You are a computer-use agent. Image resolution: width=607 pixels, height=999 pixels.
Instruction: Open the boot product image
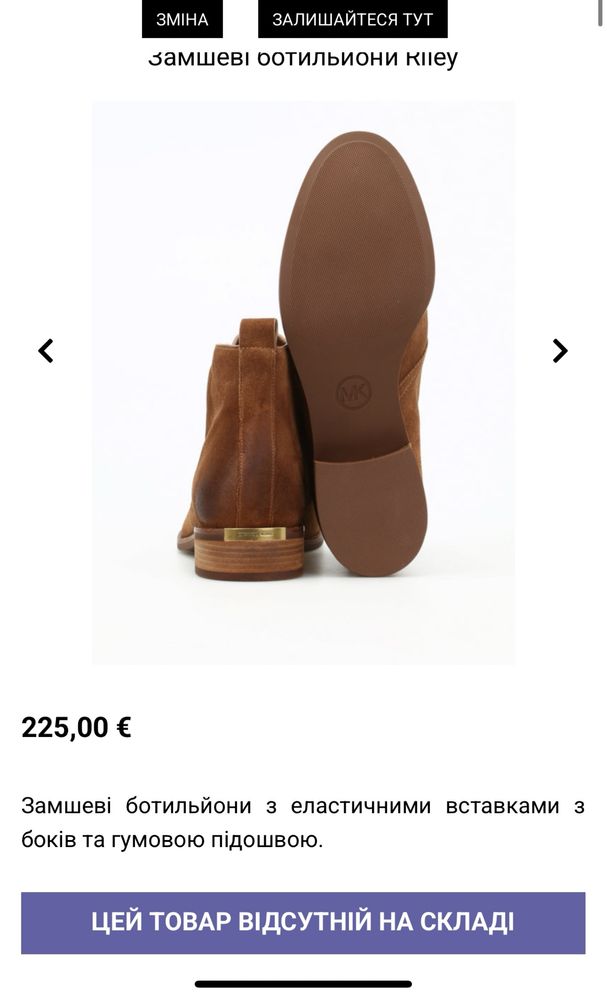click(304, 382)
